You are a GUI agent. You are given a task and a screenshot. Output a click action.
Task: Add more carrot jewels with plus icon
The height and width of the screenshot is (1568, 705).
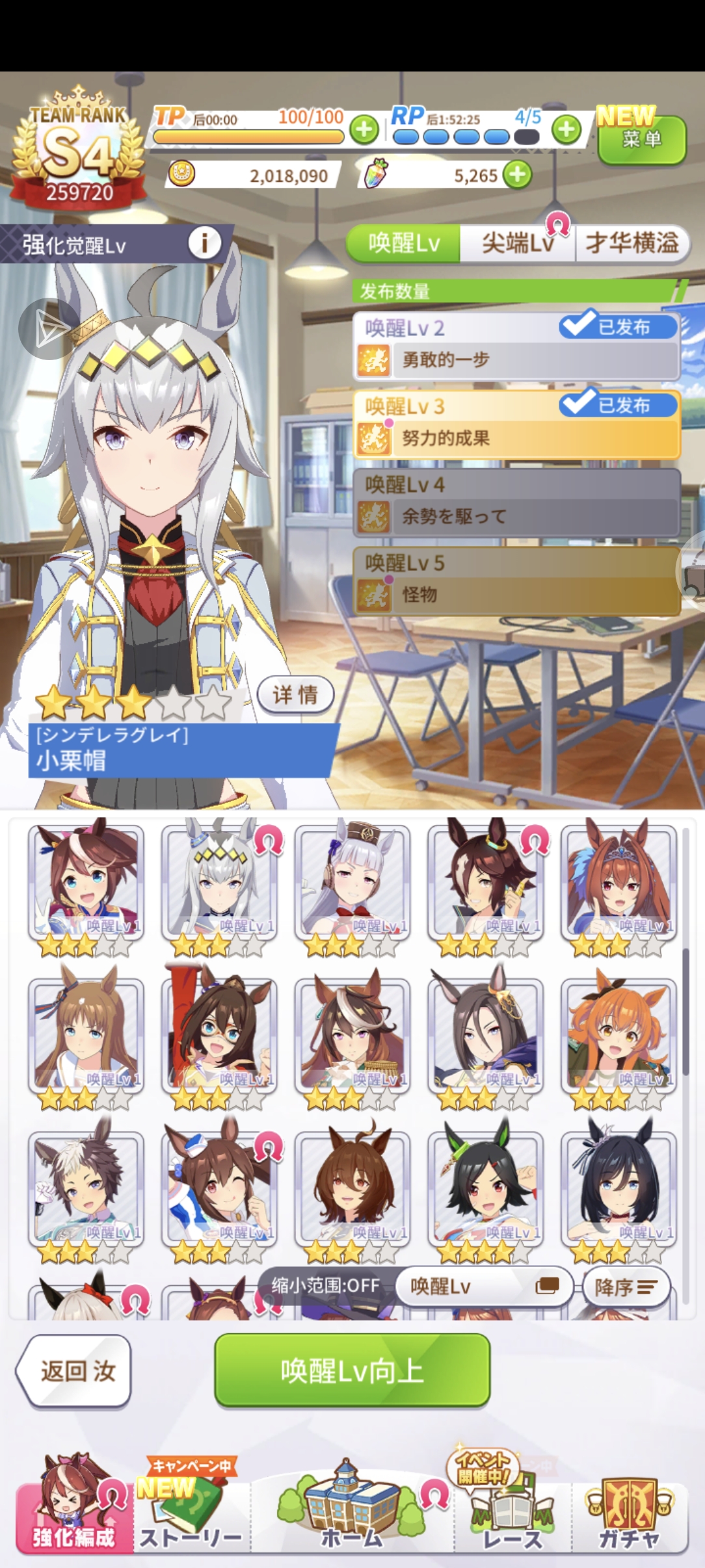click(x=518, y=175)
